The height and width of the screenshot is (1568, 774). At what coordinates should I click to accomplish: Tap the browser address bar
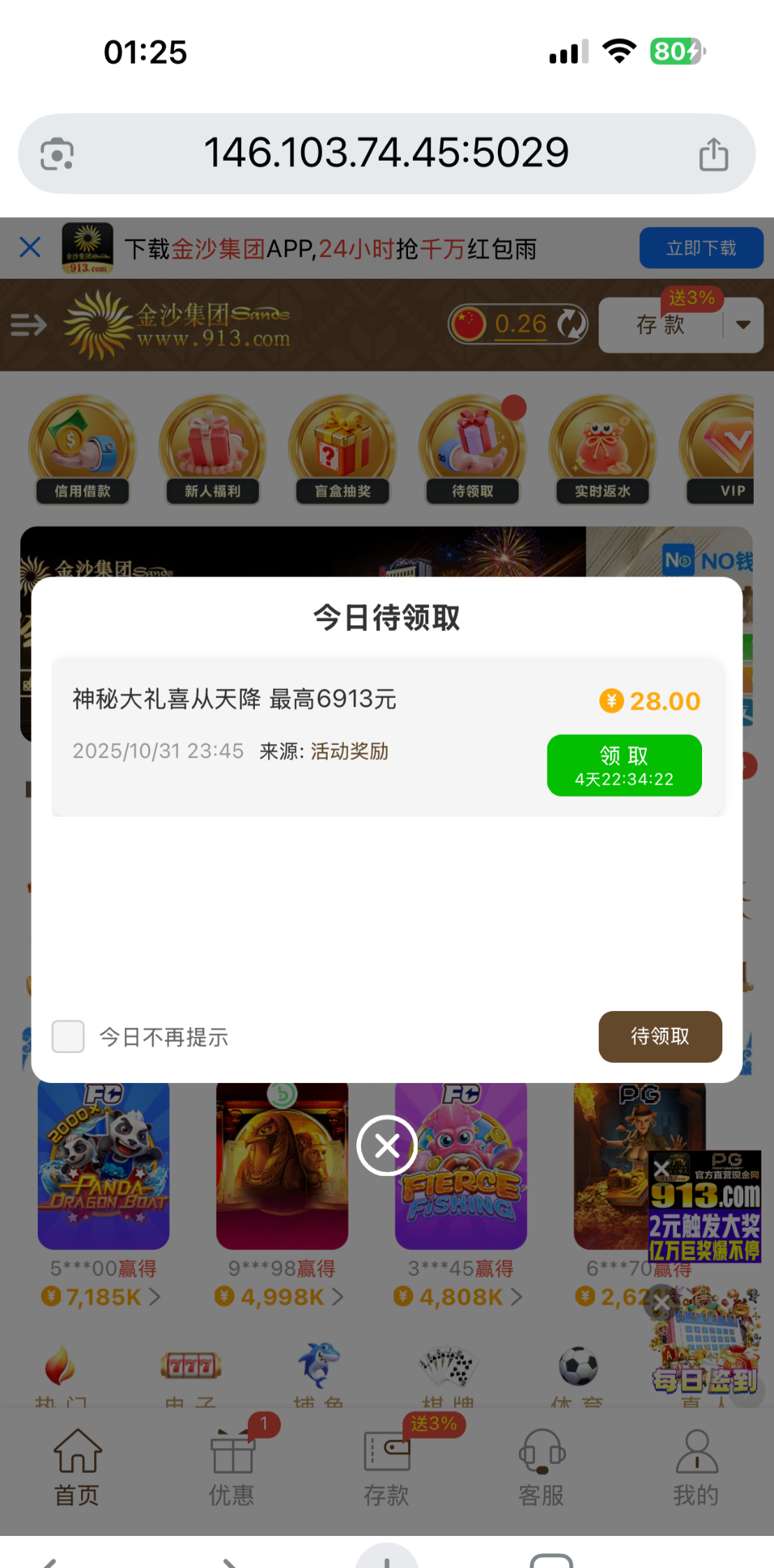(x=386, y=154)
